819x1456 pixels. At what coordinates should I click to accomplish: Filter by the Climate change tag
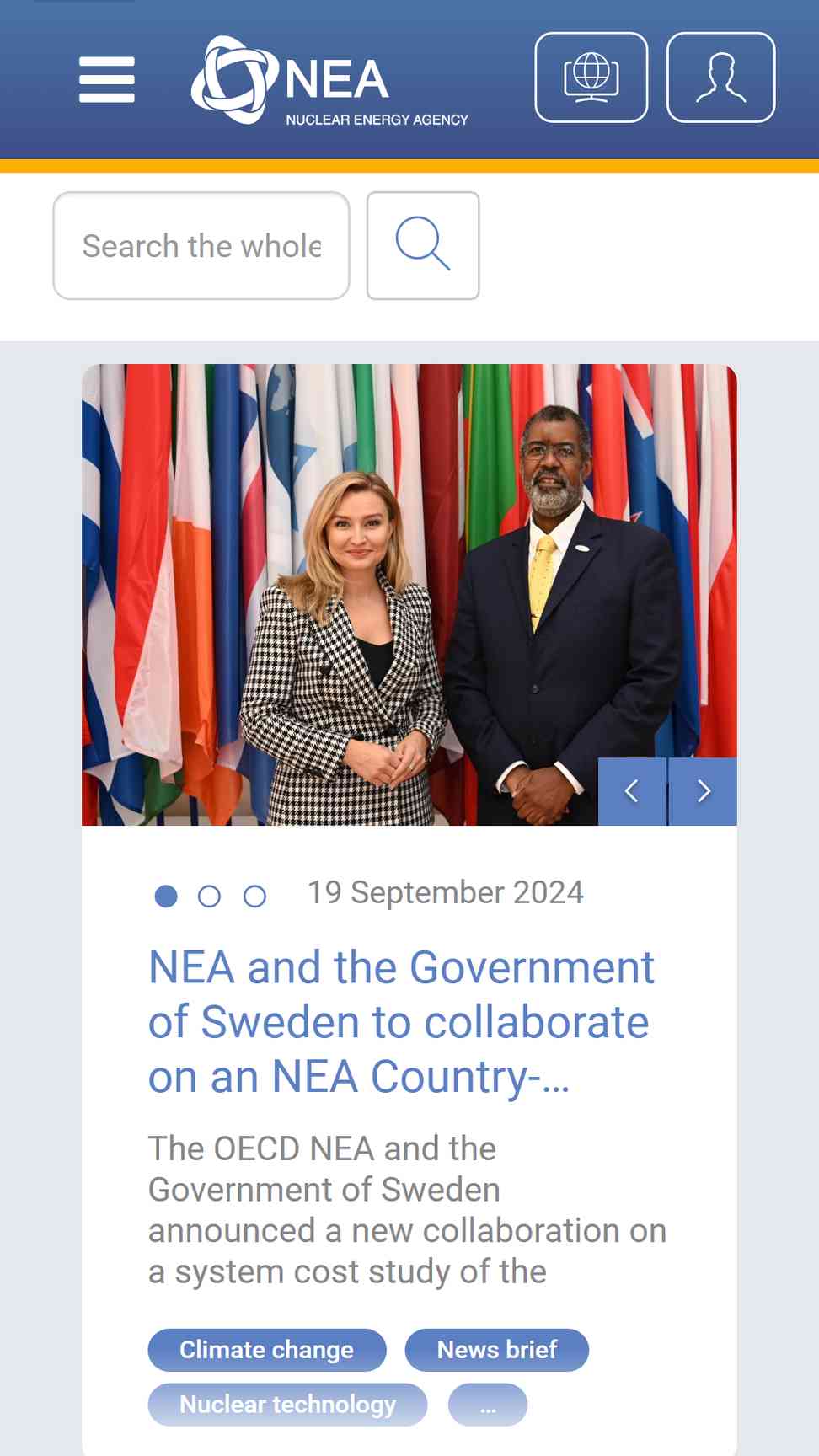pyautogui.click(x=267, y=1350)
